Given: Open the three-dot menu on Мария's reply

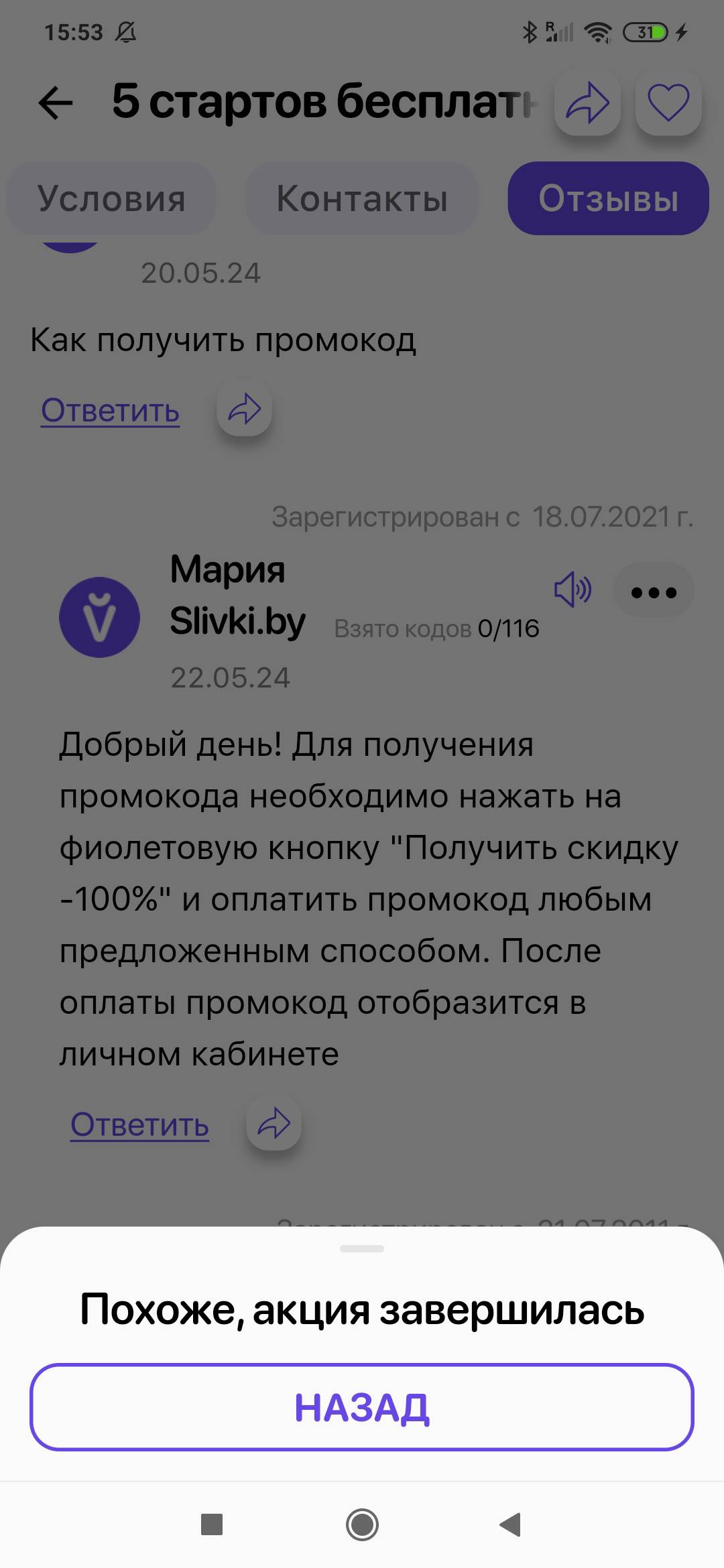Looking at the screenshot, I should pyautogui.click(x=654, y=591).
